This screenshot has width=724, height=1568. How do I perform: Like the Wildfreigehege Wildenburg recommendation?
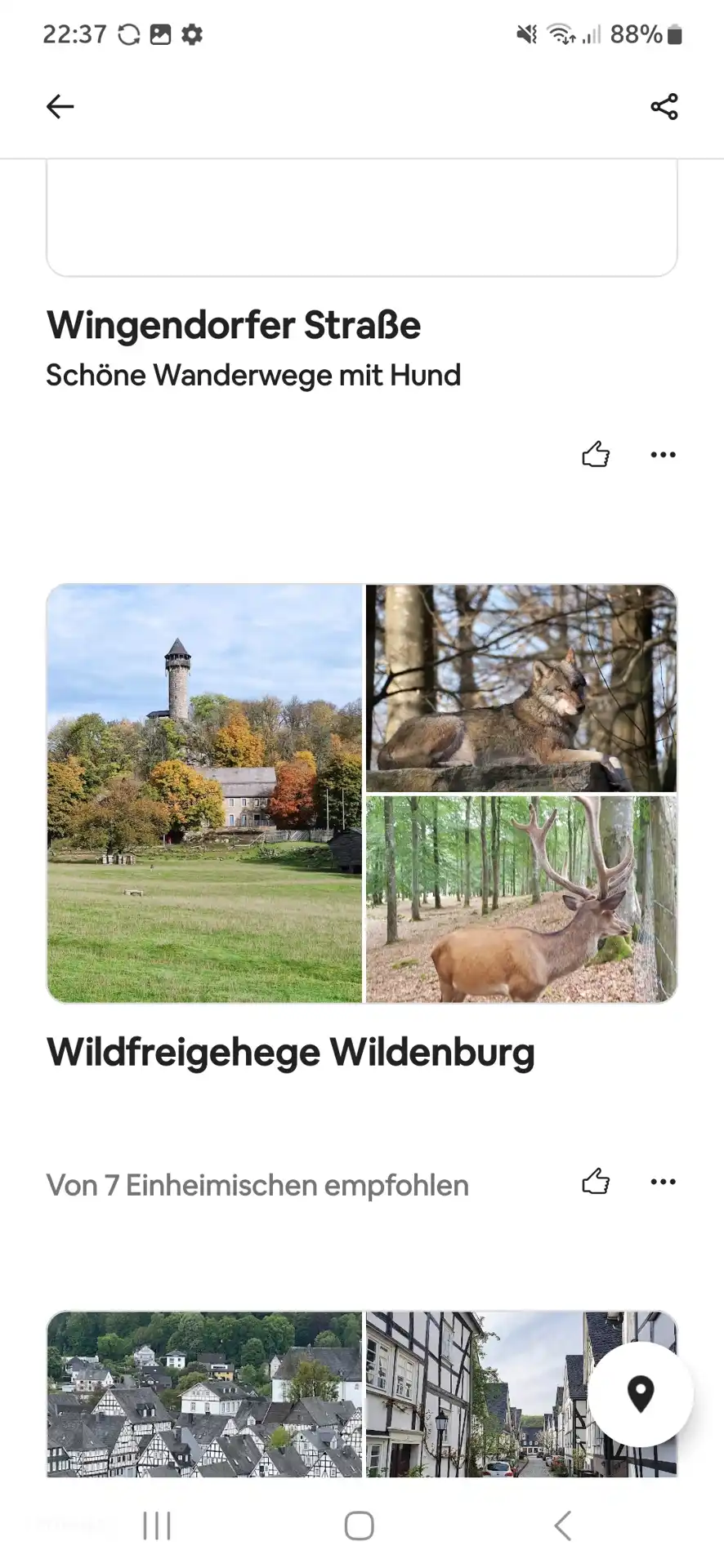pyautogui.click(x=596, y=1181)
